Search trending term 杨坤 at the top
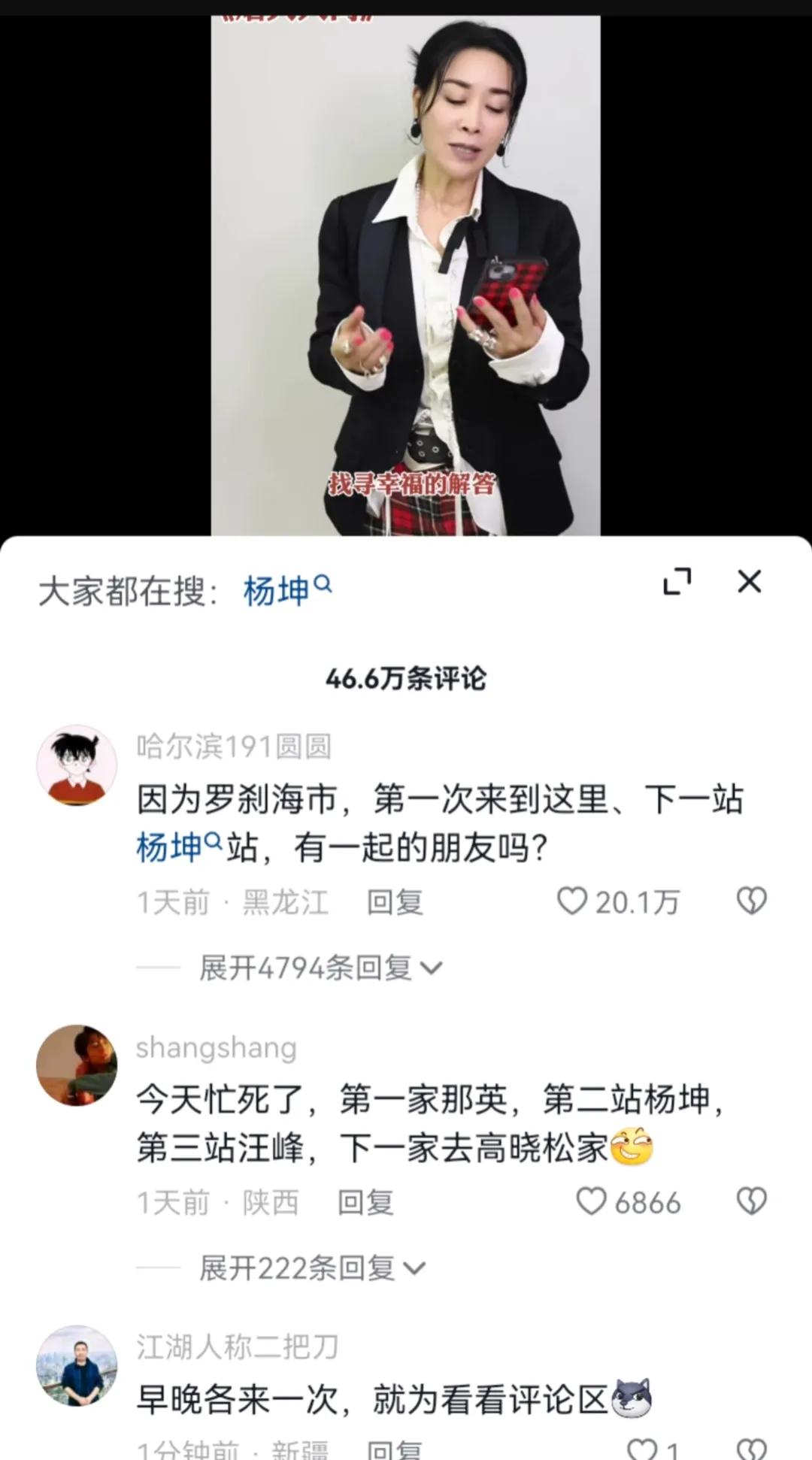Screen dimensions: 812x1460 (x=286, y=591)
